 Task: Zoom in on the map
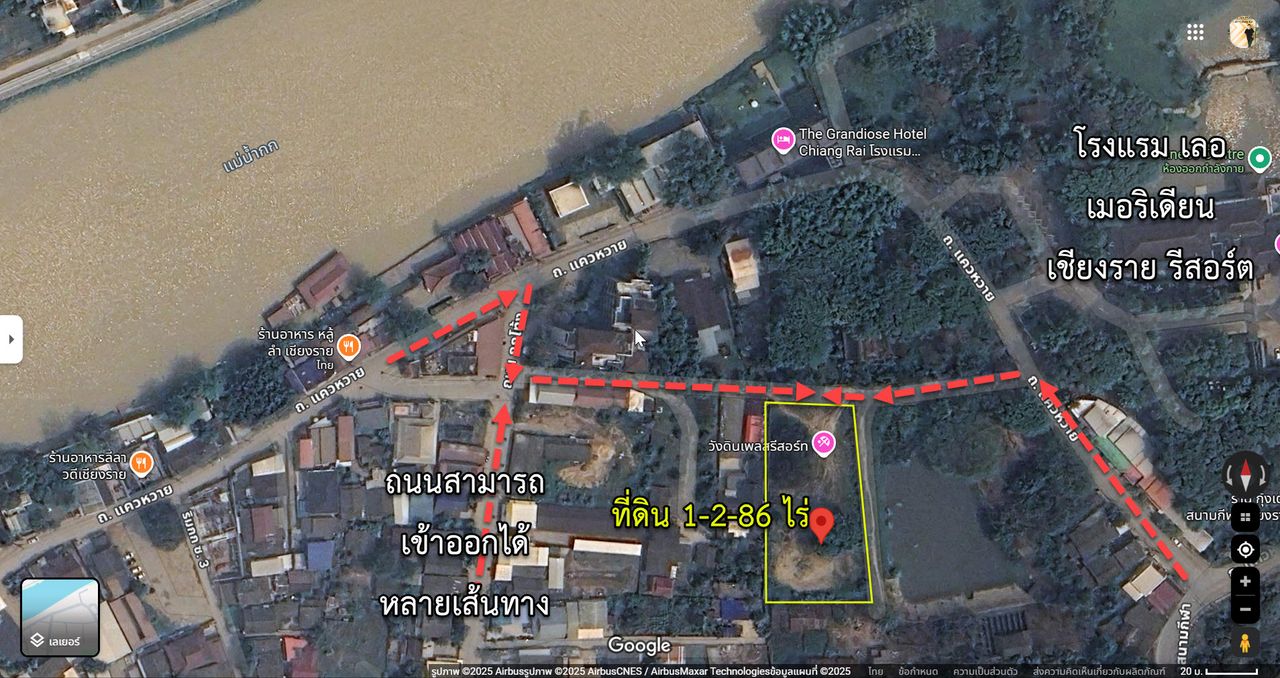(x=1246, y=581)
